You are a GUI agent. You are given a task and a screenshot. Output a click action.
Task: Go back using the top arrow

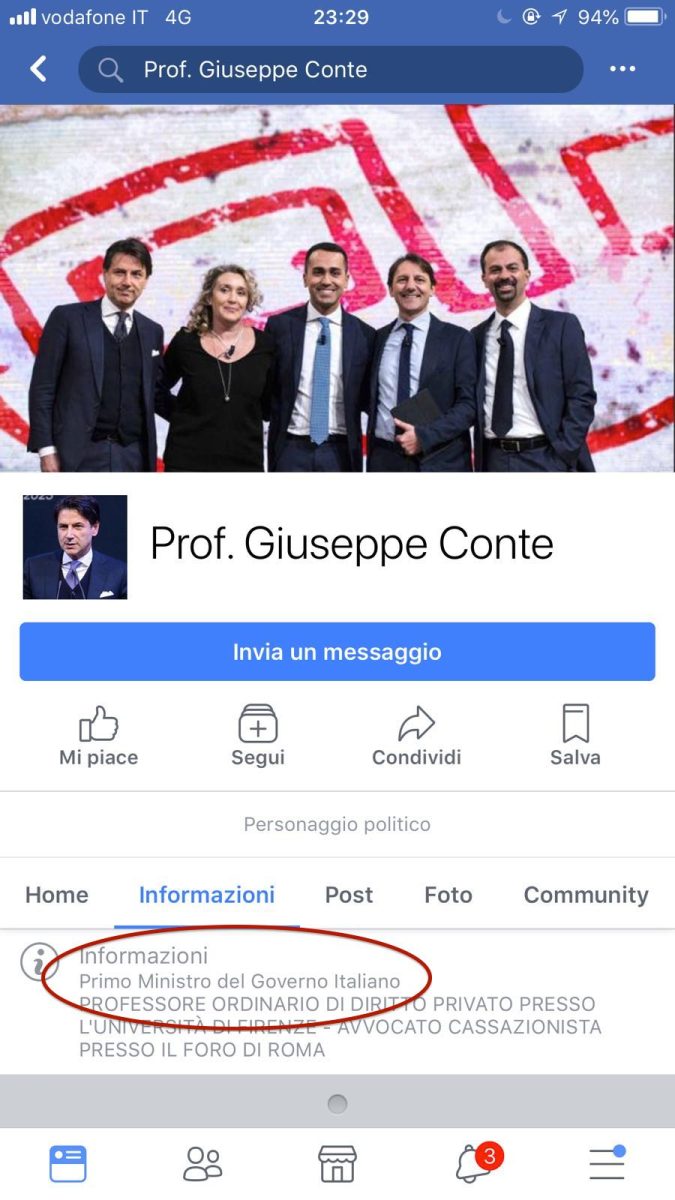(38, 69)
